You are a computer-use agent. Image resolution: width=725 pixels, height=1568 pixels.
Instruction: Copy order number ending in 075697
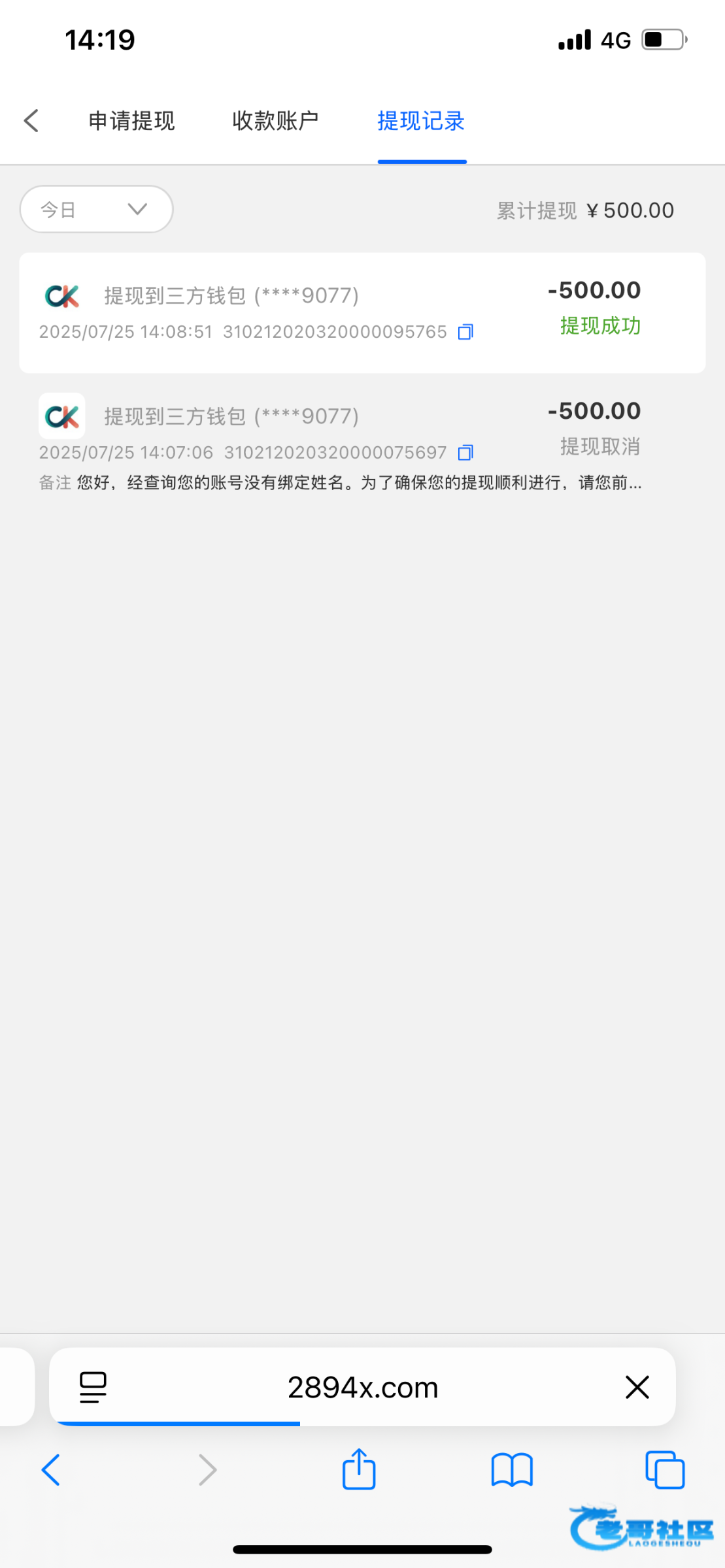[x=465, y=452]
